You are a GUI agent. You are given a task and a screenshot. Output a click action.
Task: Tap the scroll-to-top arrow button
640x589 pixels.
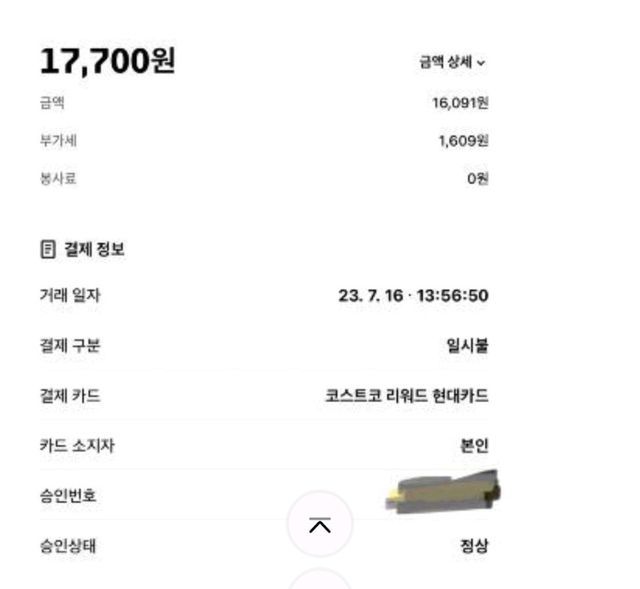point(320,524)
